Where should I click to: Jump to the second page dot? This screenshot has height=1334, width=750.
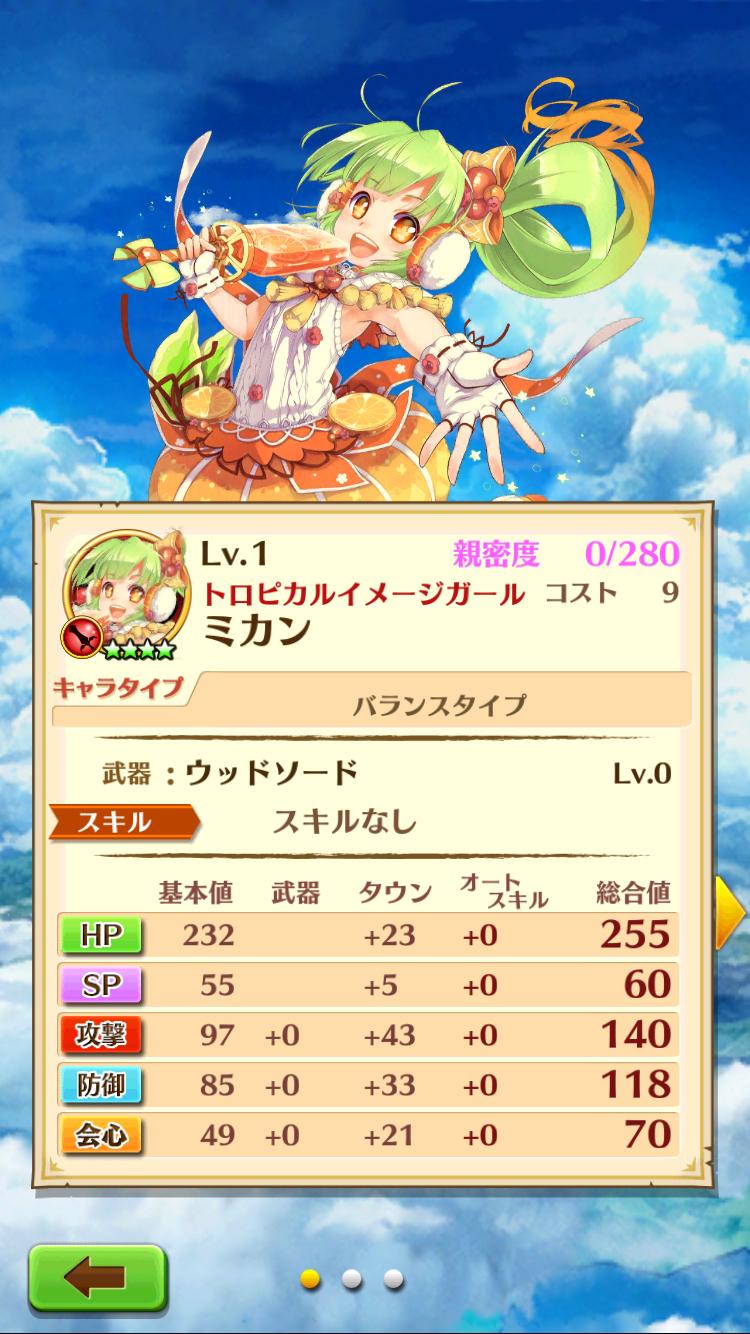click(x=351, y=1278)
